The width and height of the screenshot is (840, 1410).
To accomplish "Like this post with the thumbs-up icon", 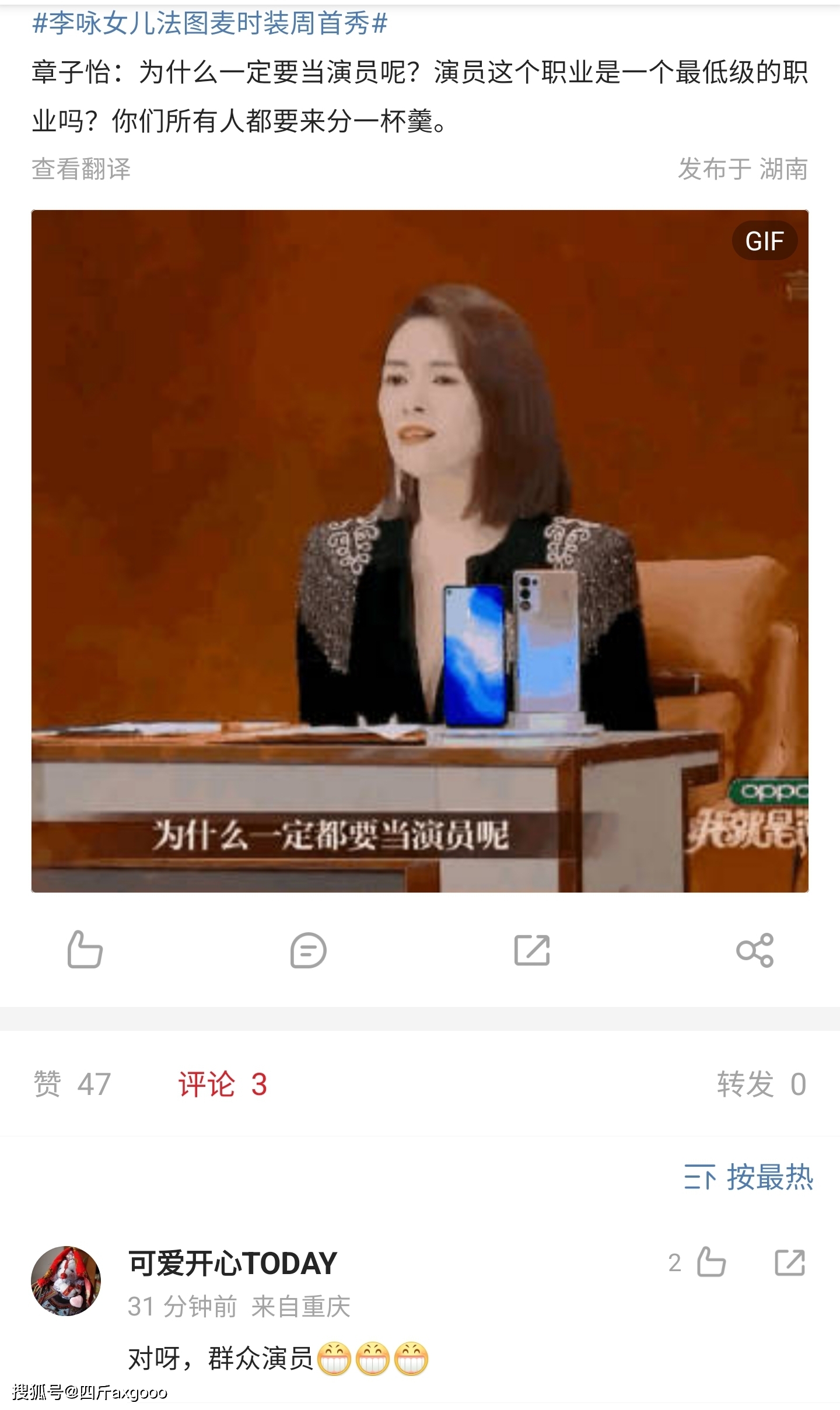I will click(x=85, y=950).
